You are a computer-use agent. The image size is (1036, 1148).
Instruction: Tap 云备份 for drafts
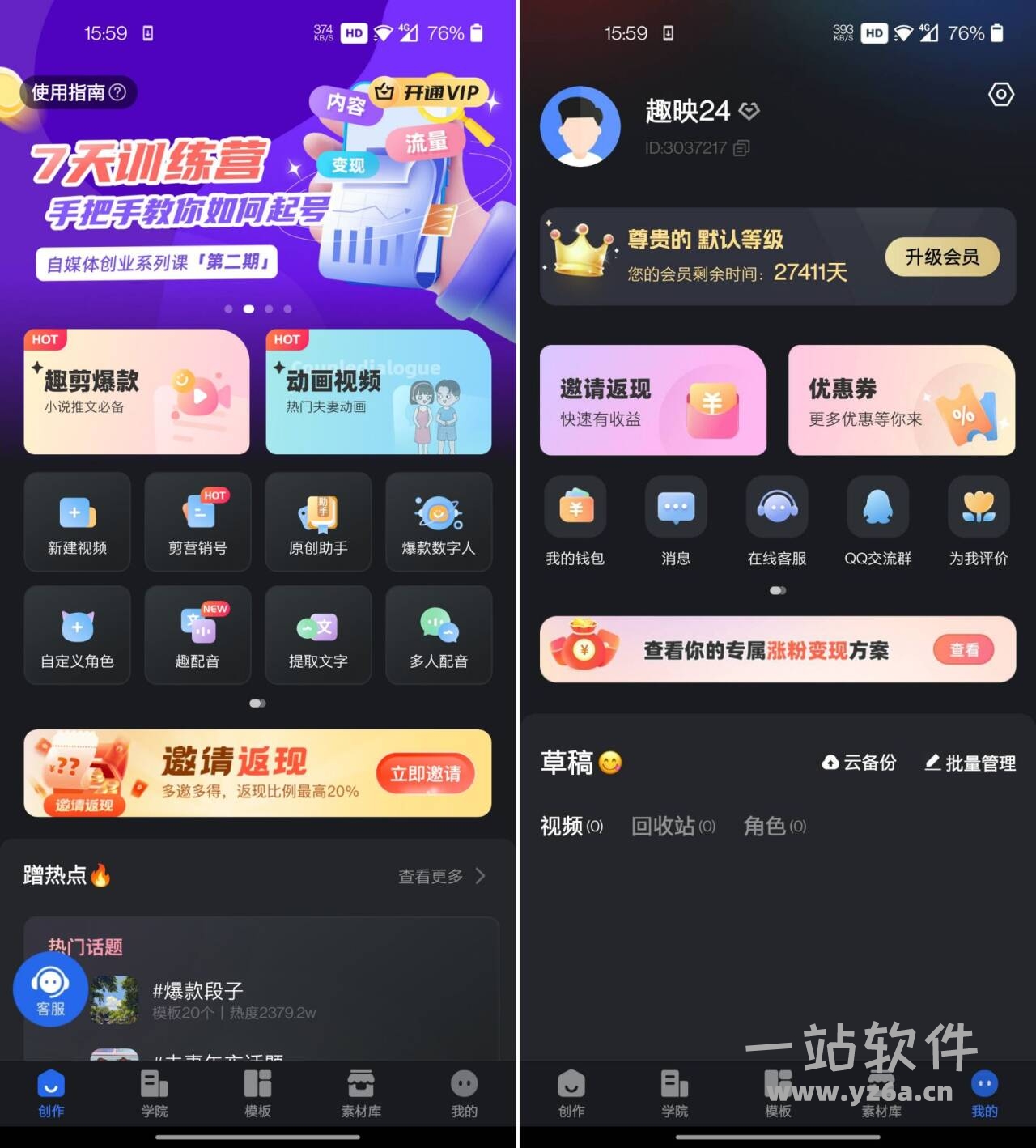pos(860,763)
